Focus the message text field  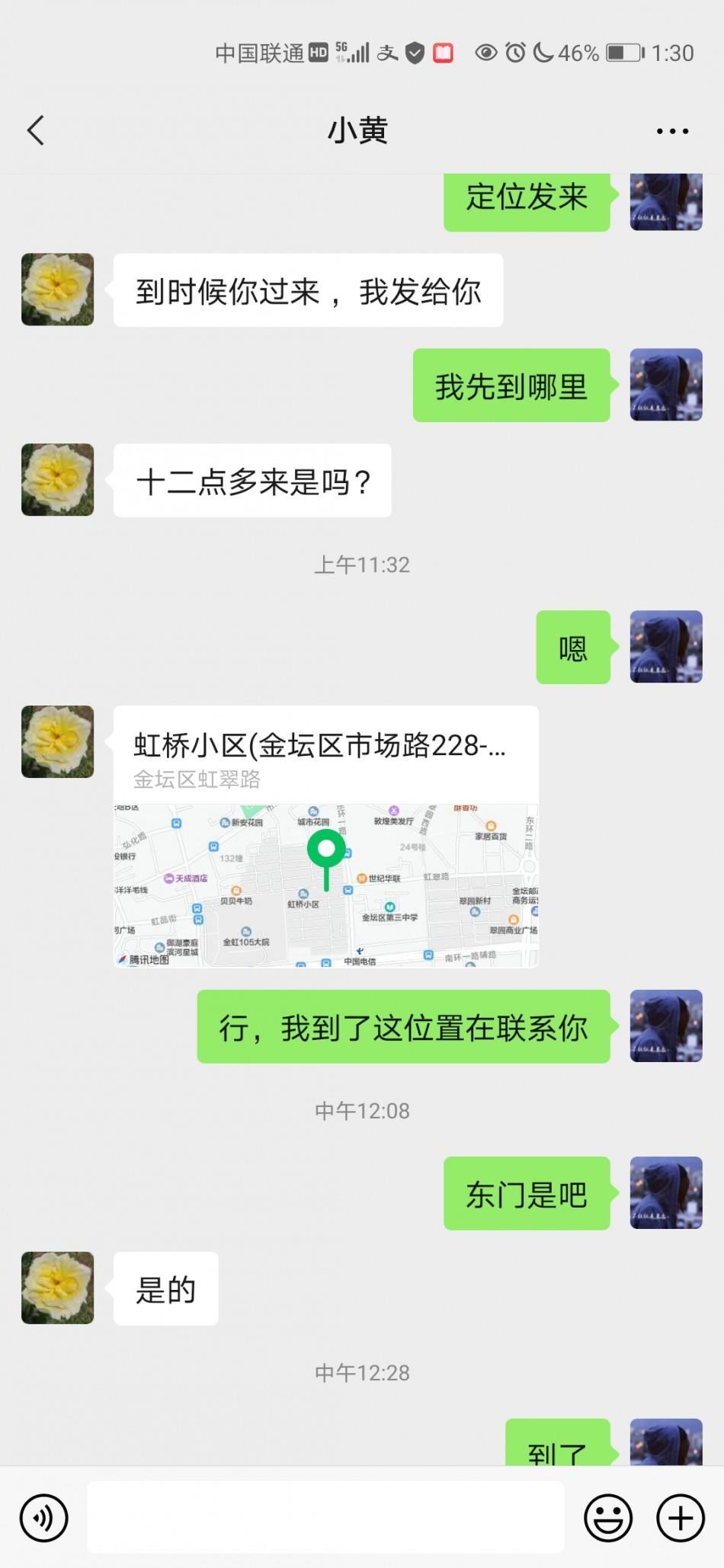[x=325, y=1518]
